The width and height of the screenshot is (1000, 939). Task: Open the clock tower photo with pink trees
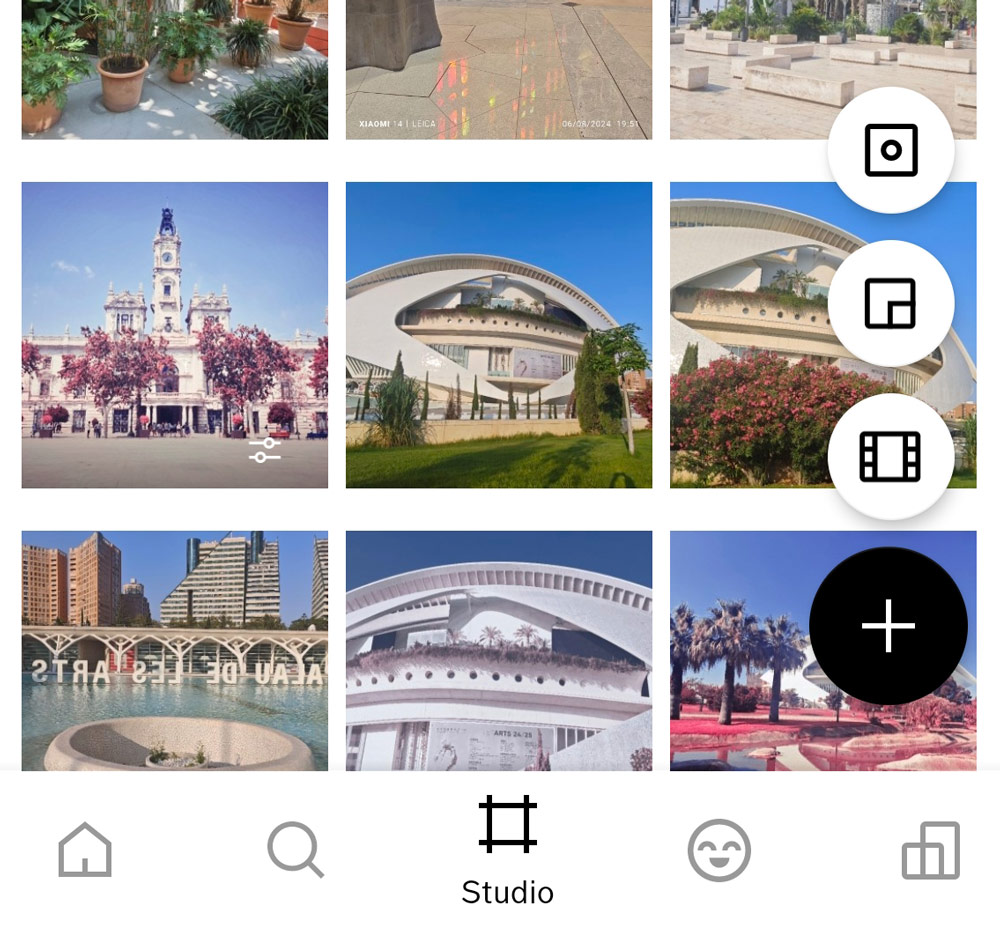tap(175, 335)
